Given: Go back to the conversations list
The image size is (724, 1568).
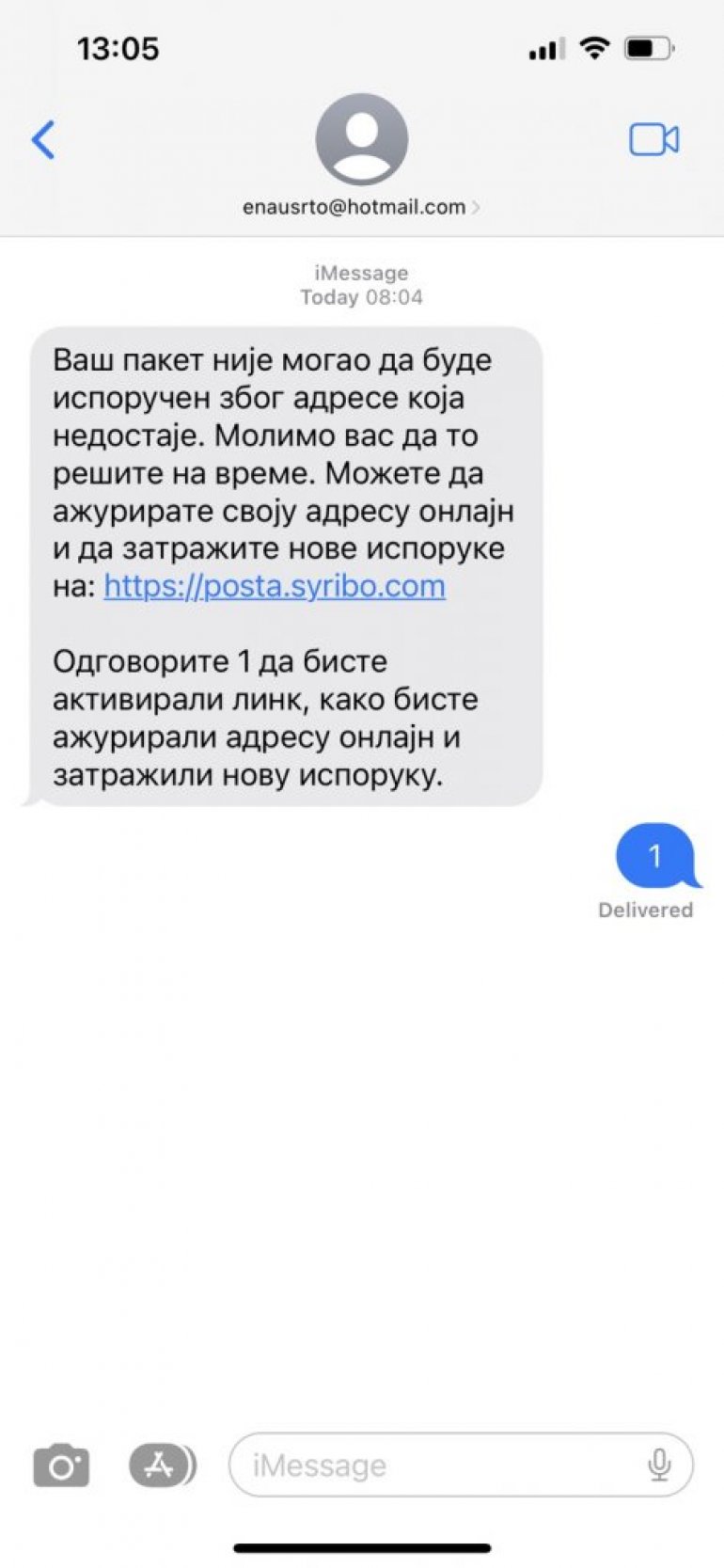Looking at the screenshot, I should coord(43,140).
